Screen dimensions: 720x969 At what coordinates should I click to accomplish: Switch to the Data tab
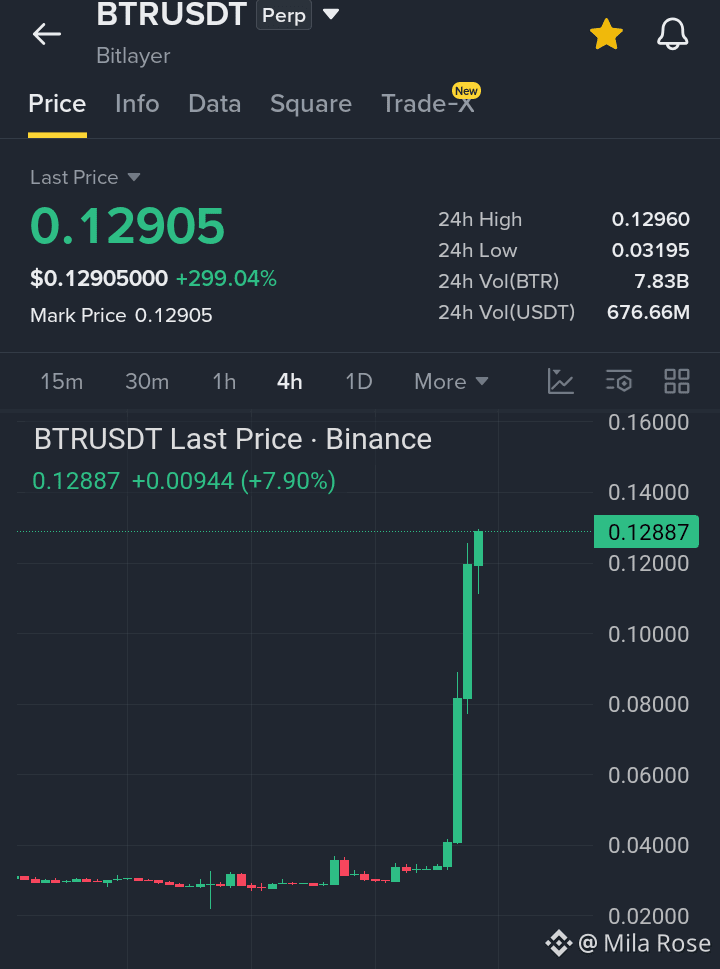point(214,104)
